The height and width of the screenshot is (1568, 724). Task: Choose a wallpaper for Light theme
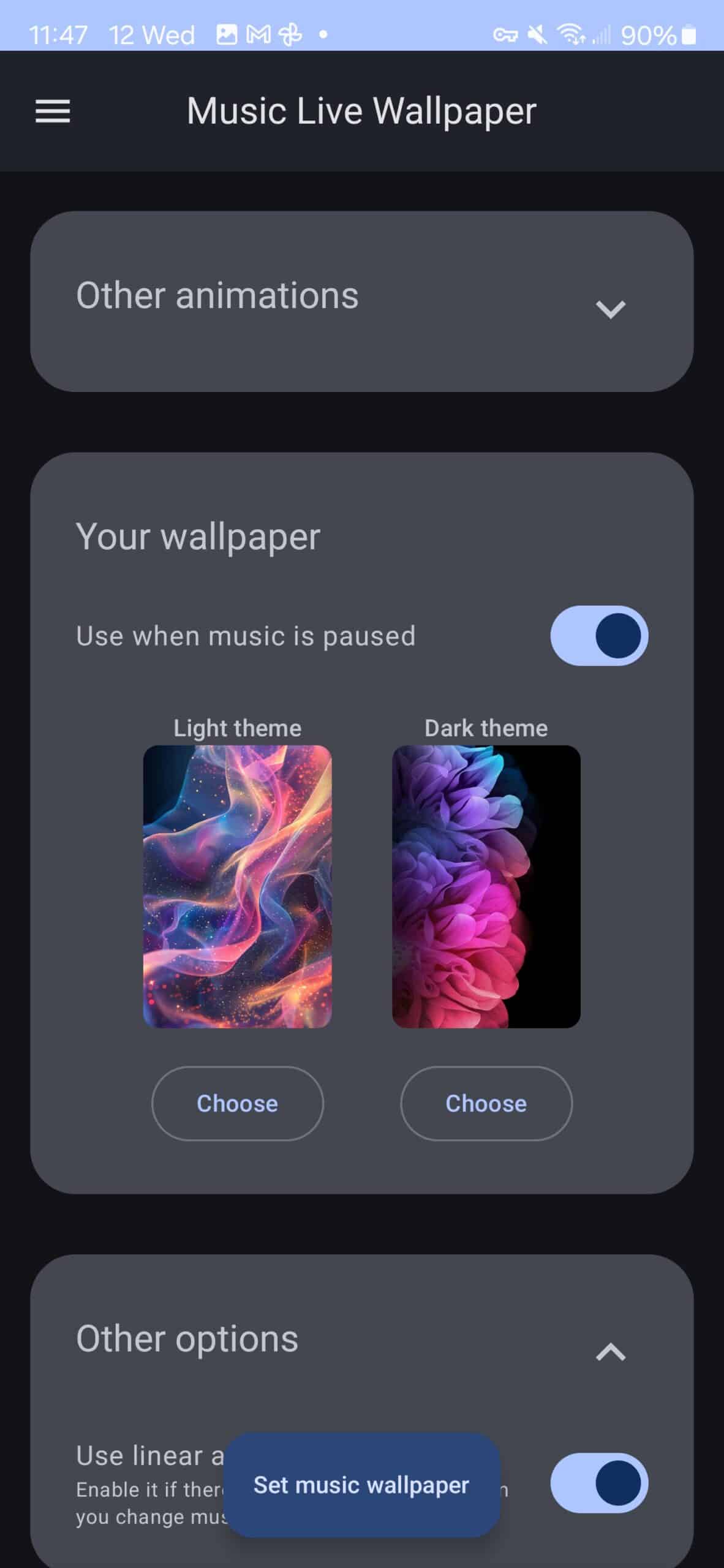click(x=238, y=1103)
